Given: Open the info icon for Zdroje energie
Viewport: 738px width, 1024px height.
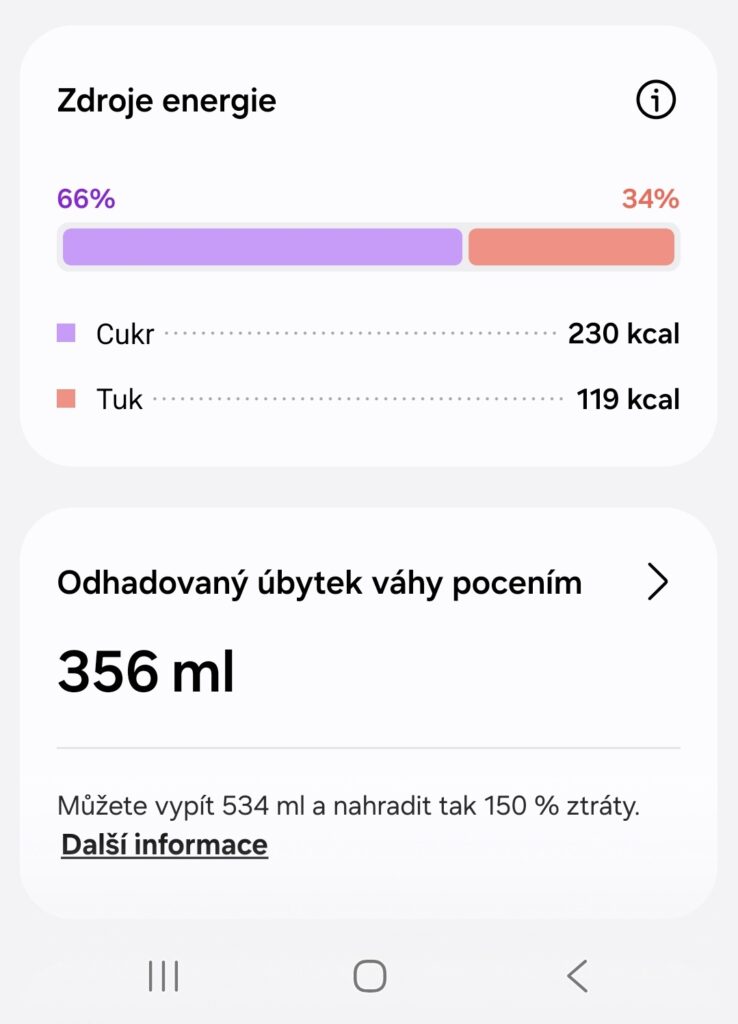Looking at the screenshot, I should point(656,100).
